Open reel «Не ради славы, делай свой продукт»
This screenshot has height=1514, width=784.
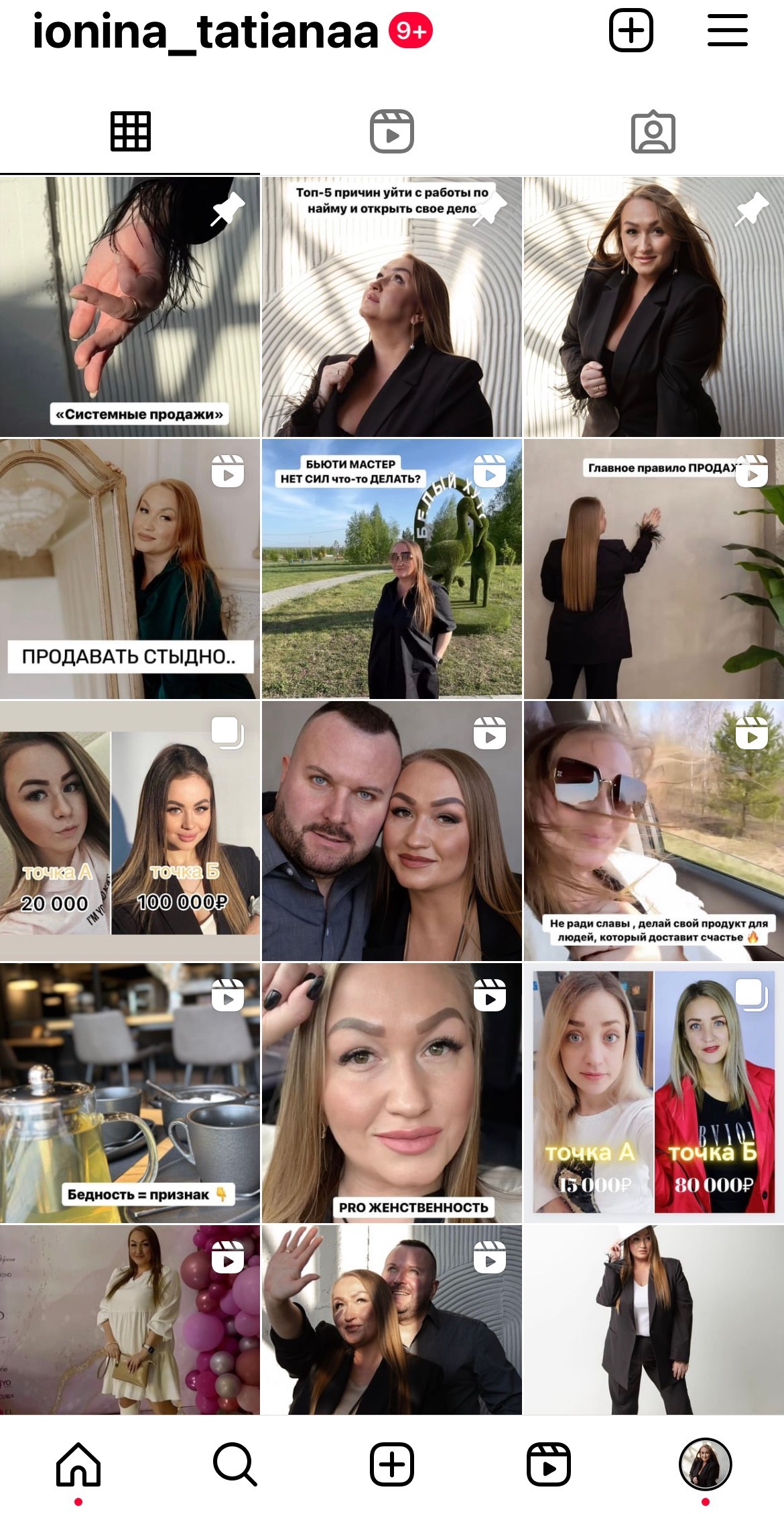(653, 831)
